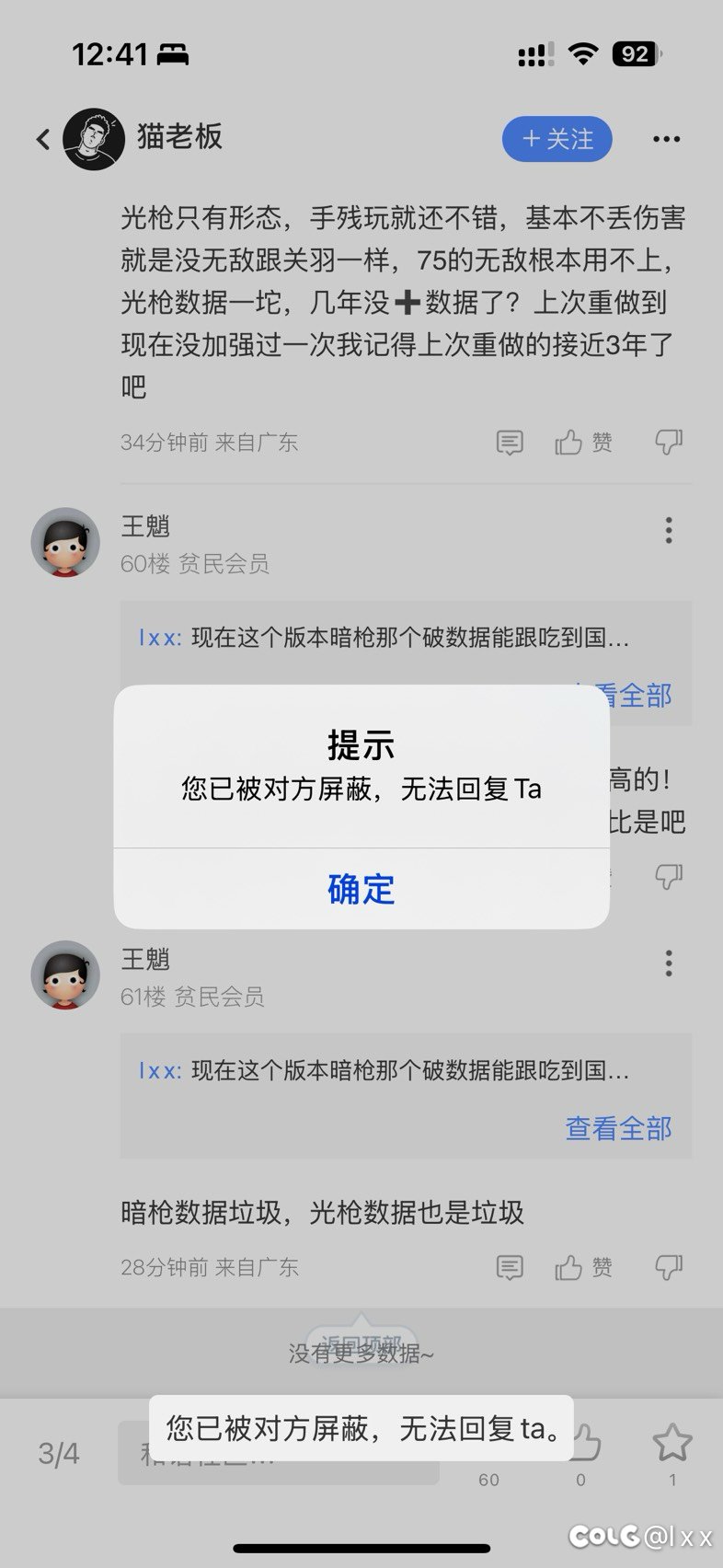Favorite this thread with the star icon
The height and width of the screenshot is (1568, 723).
click(672, 1443)
